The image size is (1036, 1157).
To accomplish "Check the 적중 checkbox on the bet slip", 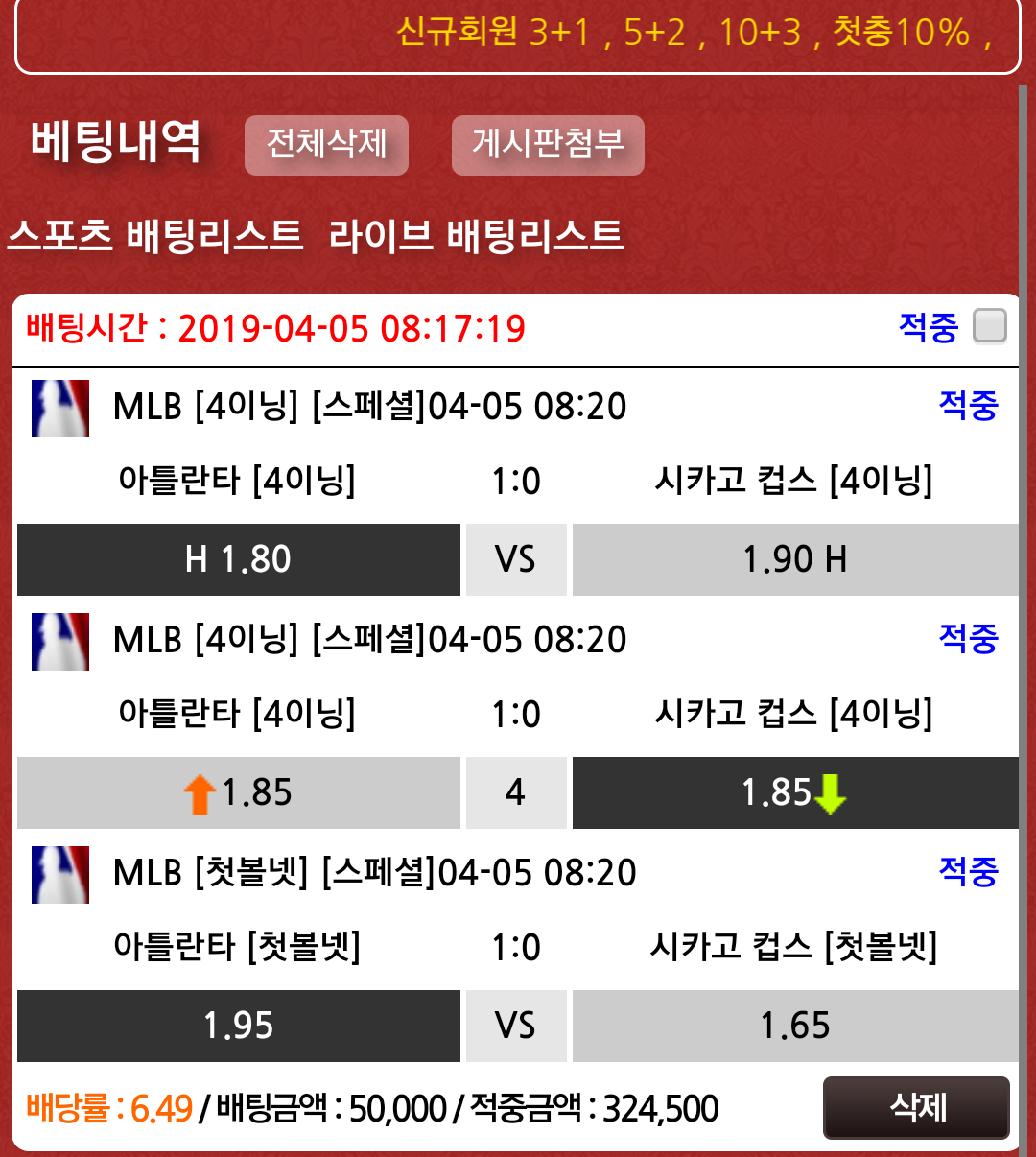I will (x=989, y=326).
